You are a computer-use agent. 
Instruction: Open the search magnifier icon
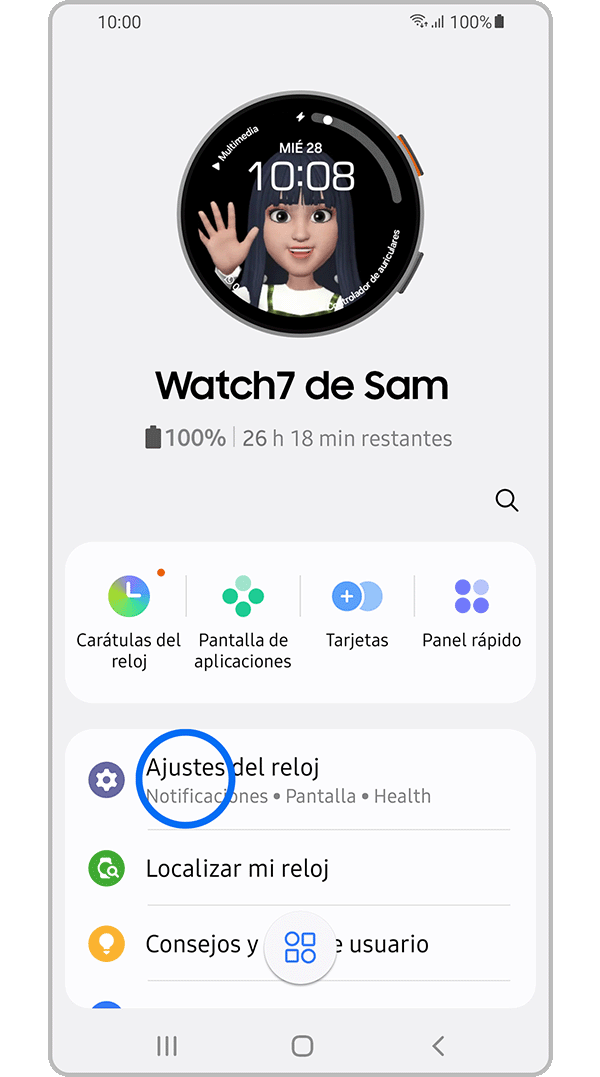pos(507,500)
